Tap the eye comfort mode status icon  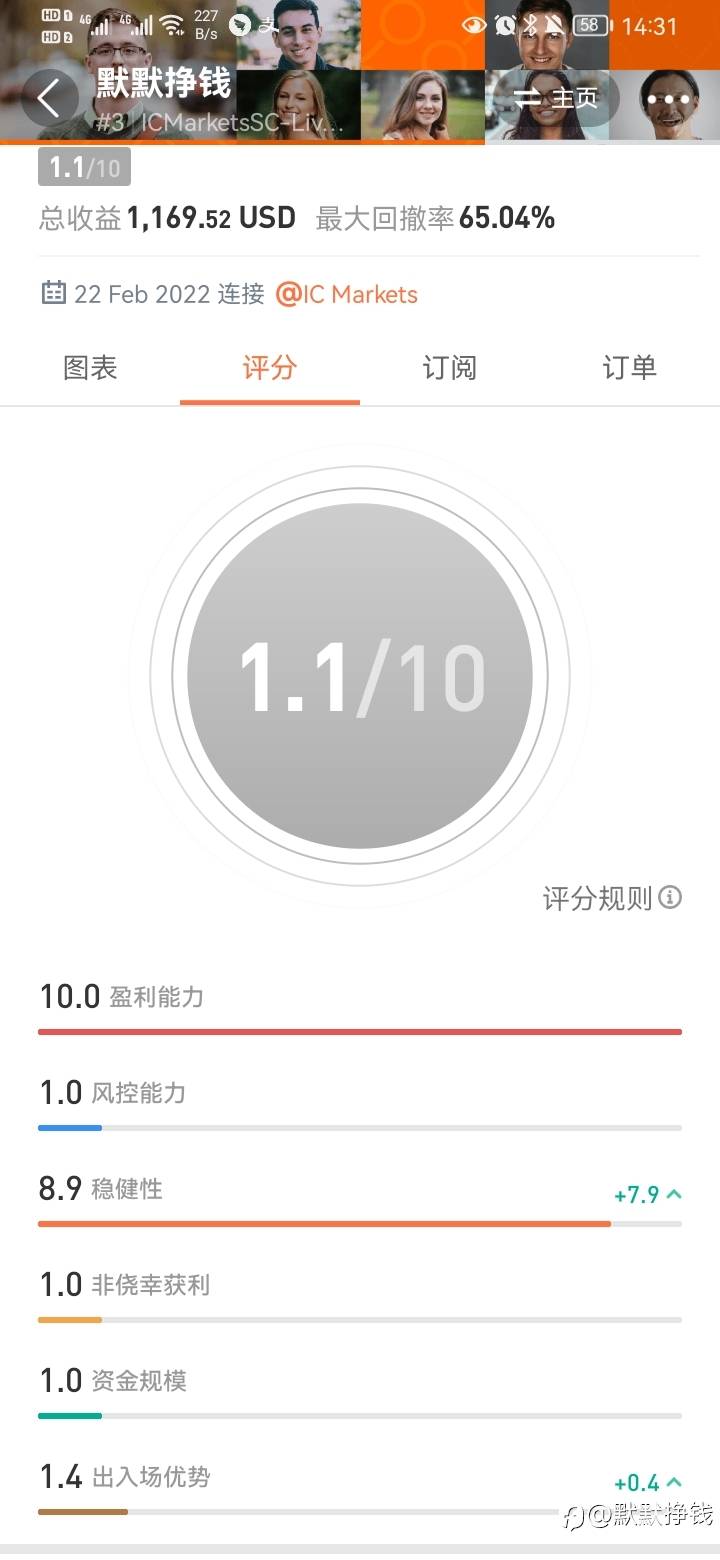tap(474, 25)
